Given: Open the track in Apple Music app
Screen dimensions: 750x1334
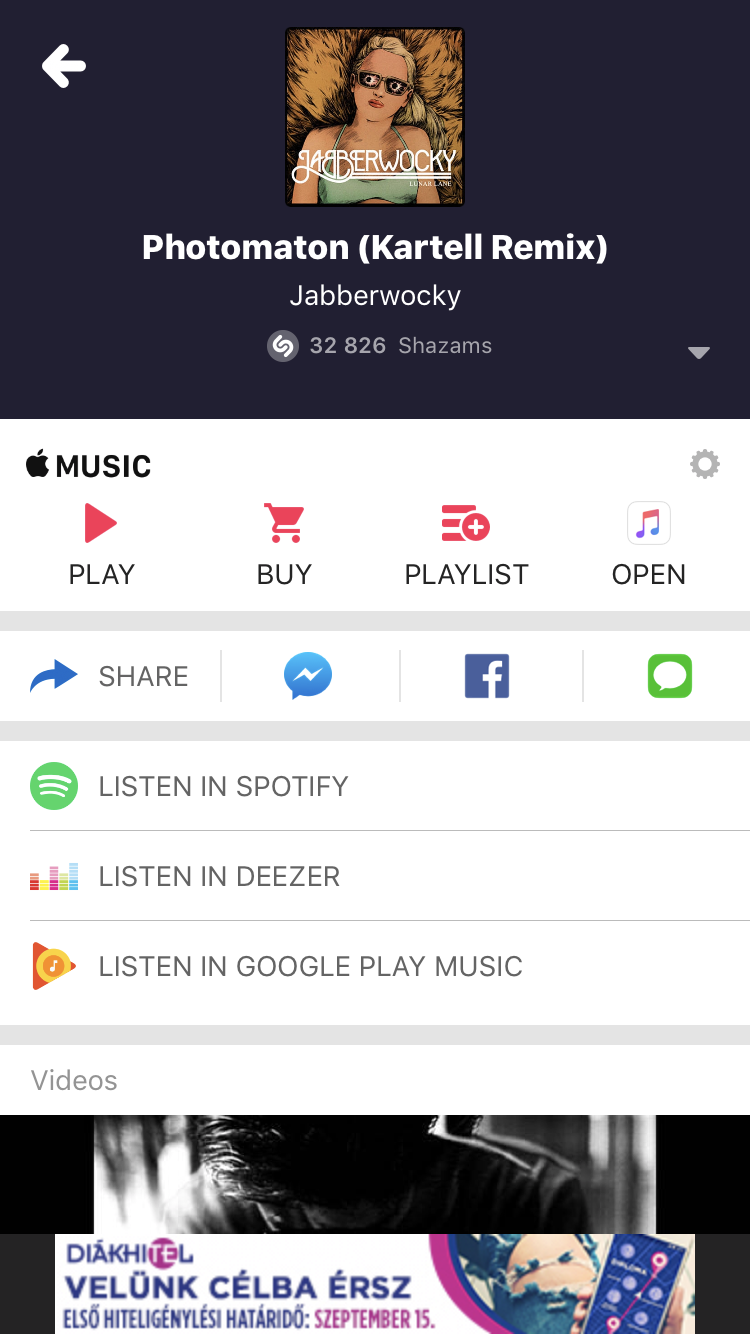Looking at the screenshot, I should point(648,545).
